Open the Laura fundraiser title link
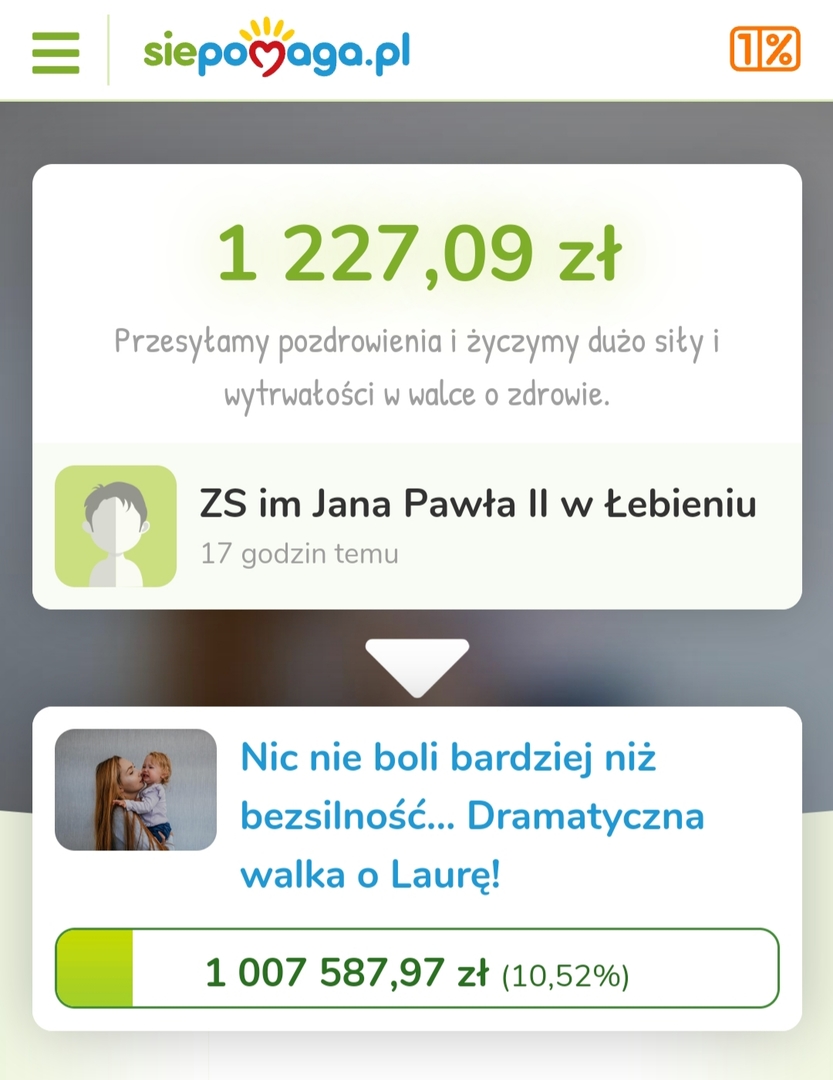 point(472,818)
